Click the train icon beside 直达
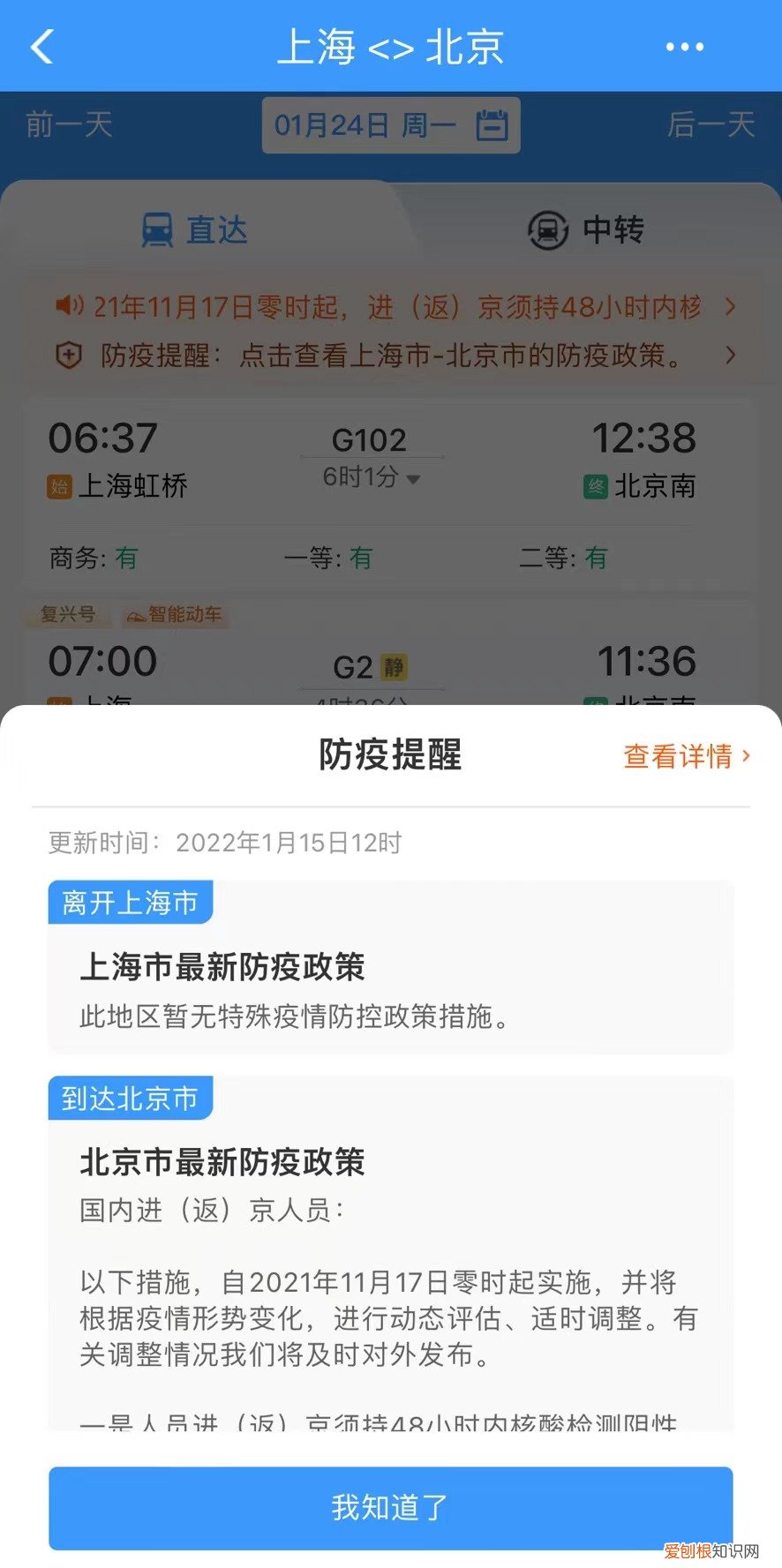This screenshot has width=782, height=1568. [x=156, y=230]
